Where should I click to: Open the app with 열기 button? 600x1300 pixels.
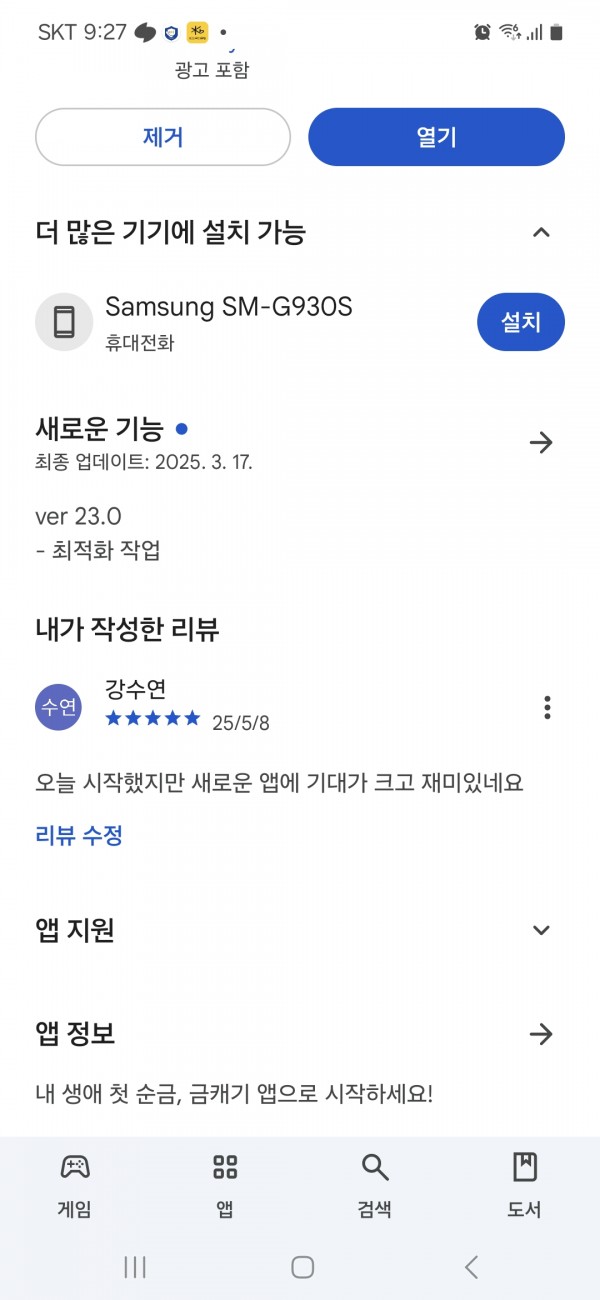click(436, 137)
